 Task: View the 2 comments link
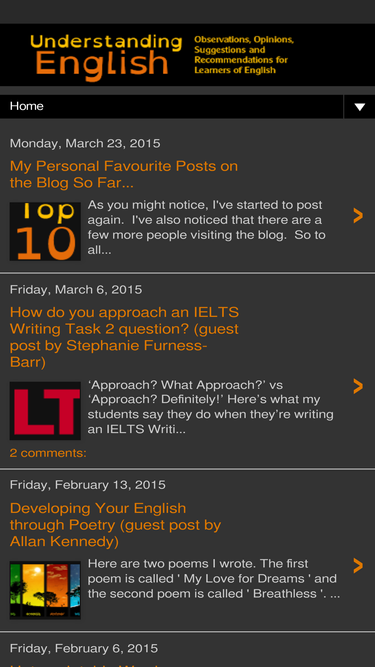pyautogui.click(x=48, y=453)
